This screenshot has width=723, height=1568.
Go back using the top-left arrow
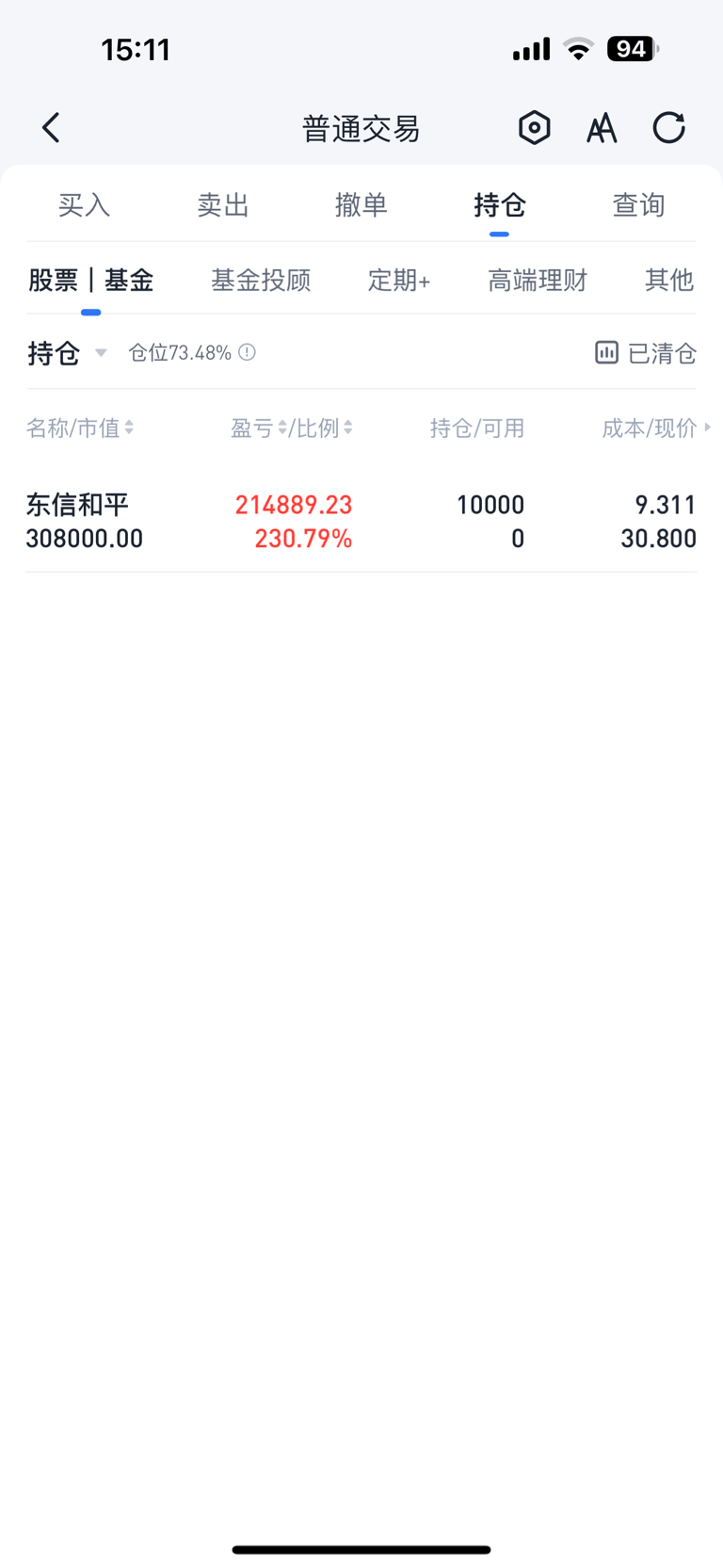(52, 127)
